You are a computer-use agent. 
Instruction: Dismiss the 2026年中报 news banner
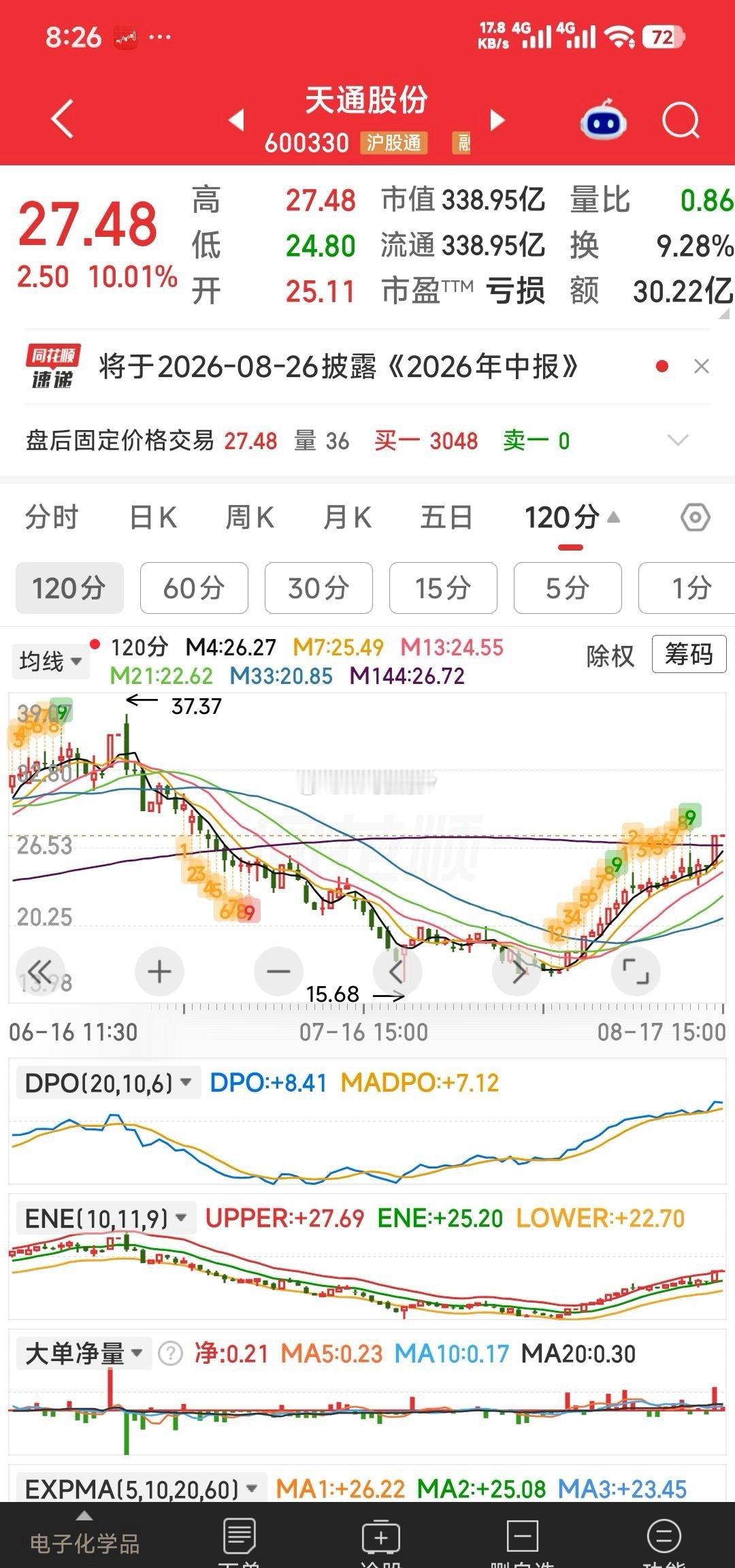pos(702,367)
